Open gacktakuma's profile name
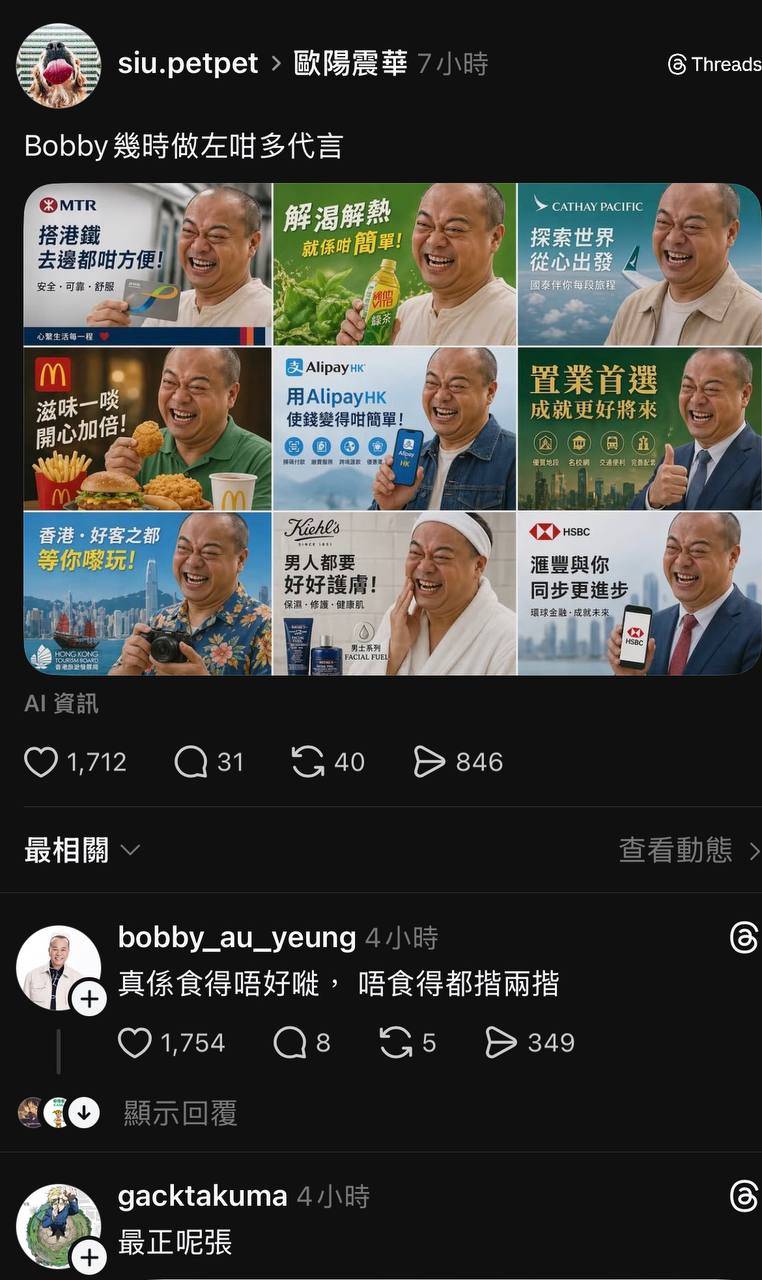 point(202,1196)
